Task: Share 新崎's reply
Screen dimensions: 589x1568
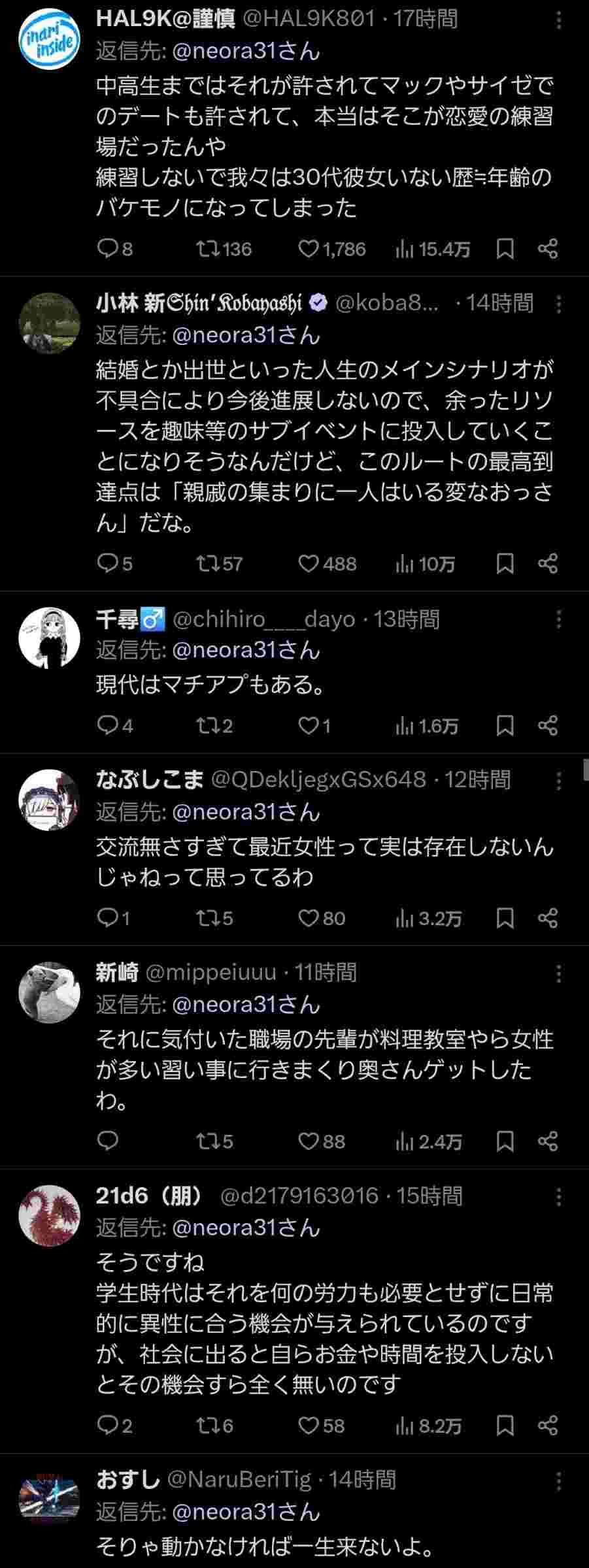Action: click(x=548, y=1141)
